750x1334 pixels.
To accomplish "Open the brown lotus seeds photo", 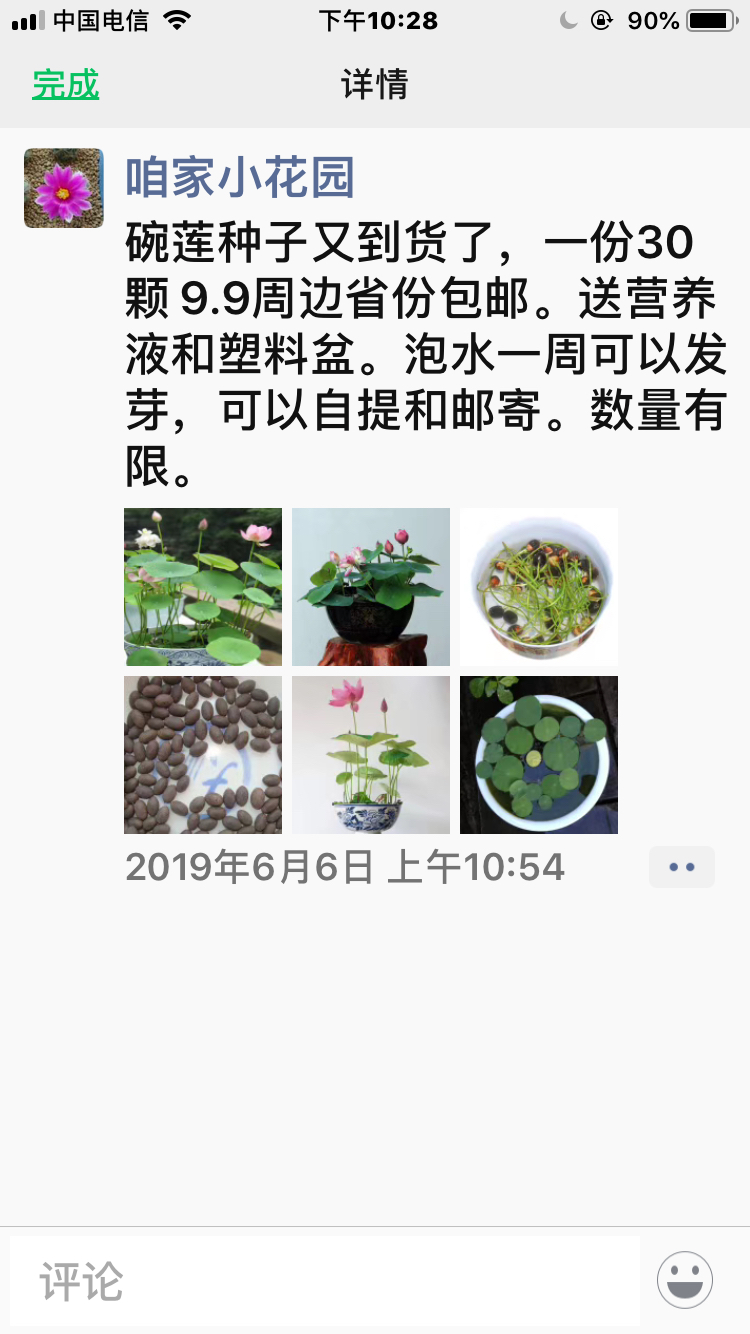I will click(x=203, y=755).
